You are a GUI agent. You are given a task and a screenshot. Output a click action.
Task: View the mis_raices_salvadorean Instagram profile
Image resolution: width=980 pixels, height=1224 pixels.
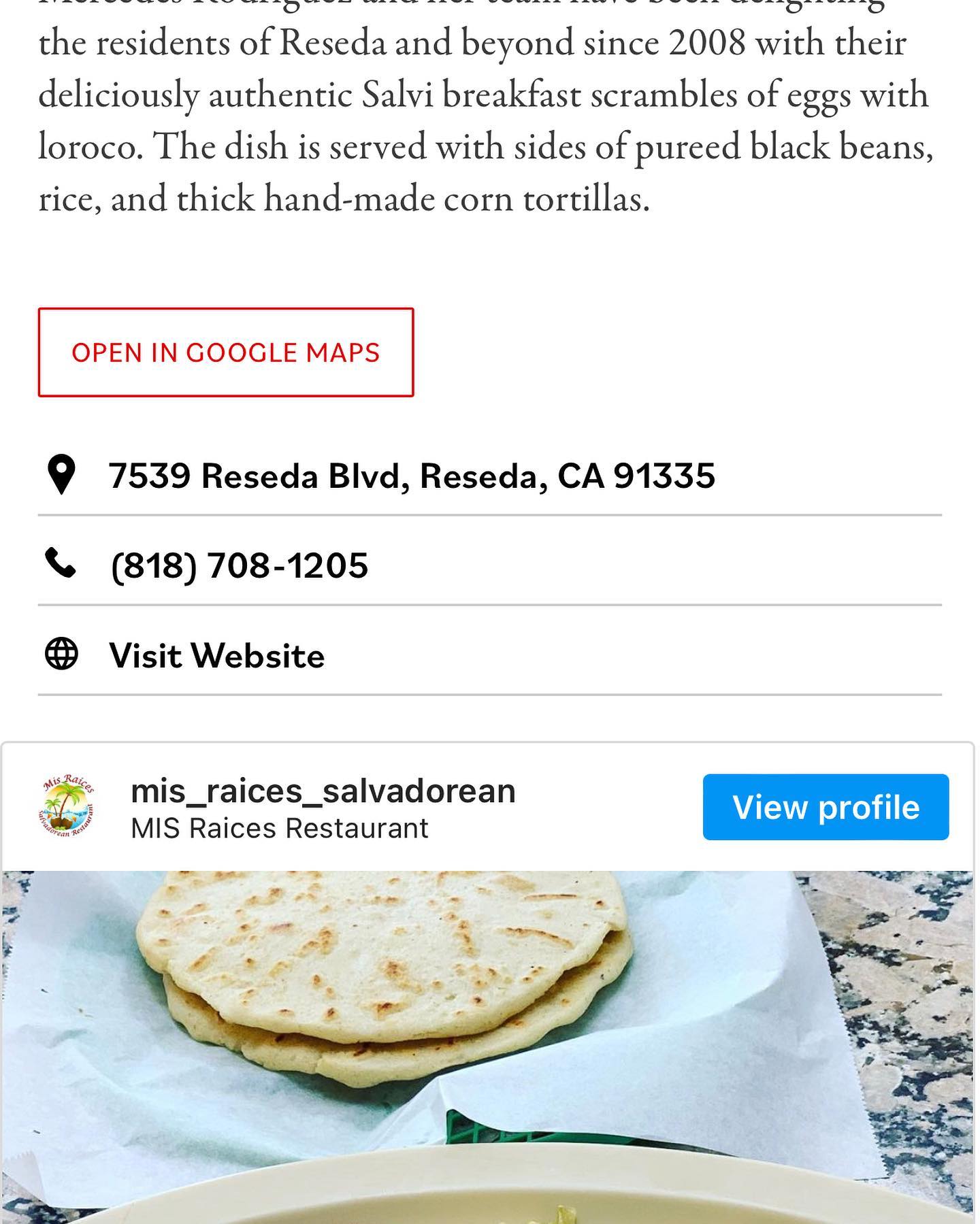[825, 807]
